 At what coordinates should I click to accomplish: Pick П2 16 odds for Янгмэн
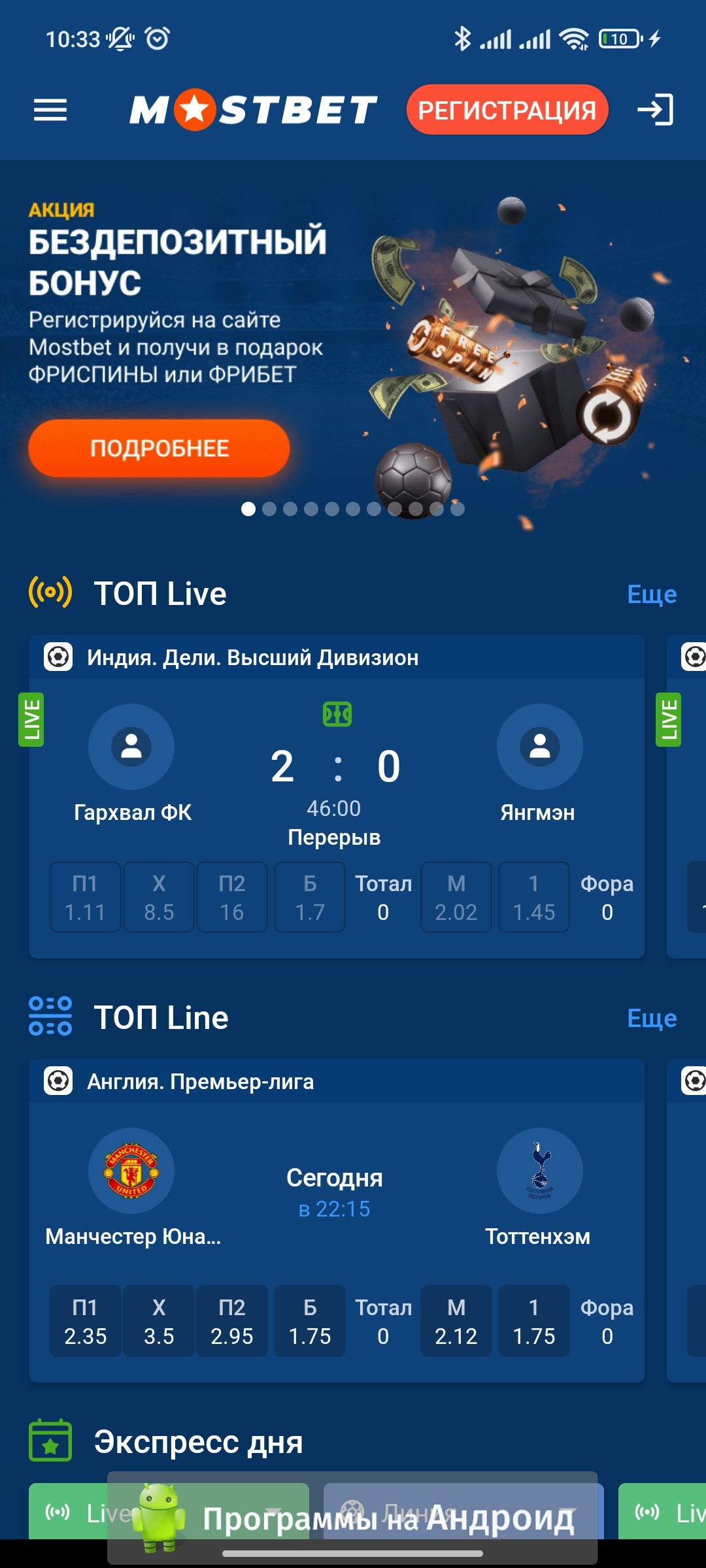pyautogui.click(x=232, y=897)
